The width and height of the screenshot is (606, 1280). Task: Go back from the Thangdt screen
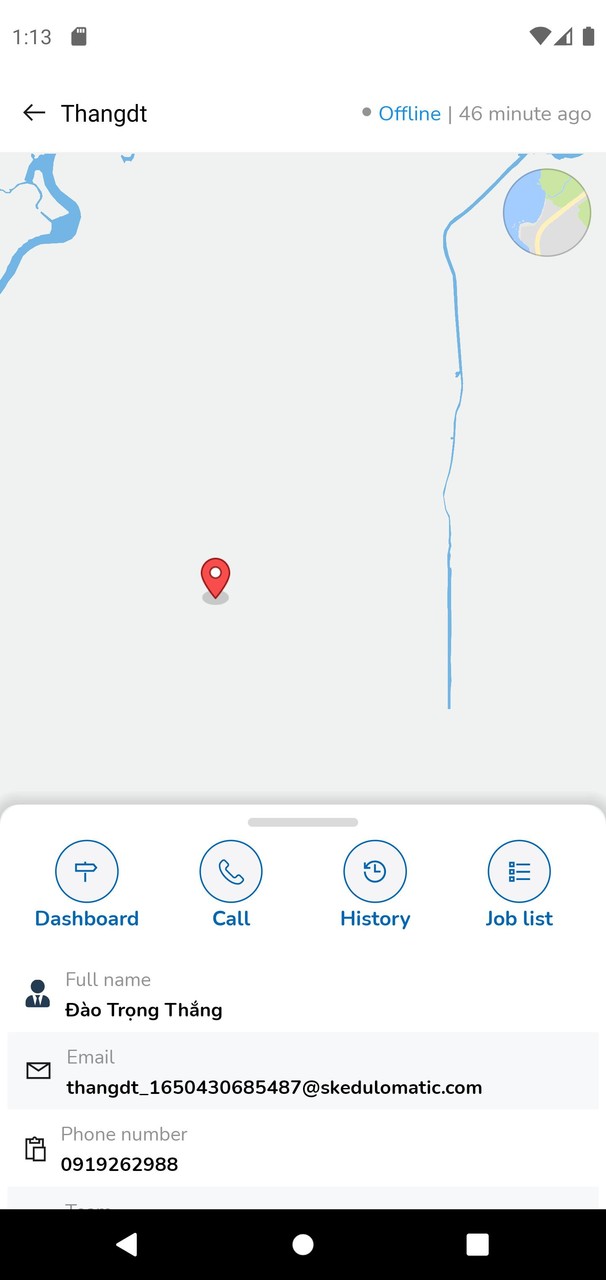[34, 113]
